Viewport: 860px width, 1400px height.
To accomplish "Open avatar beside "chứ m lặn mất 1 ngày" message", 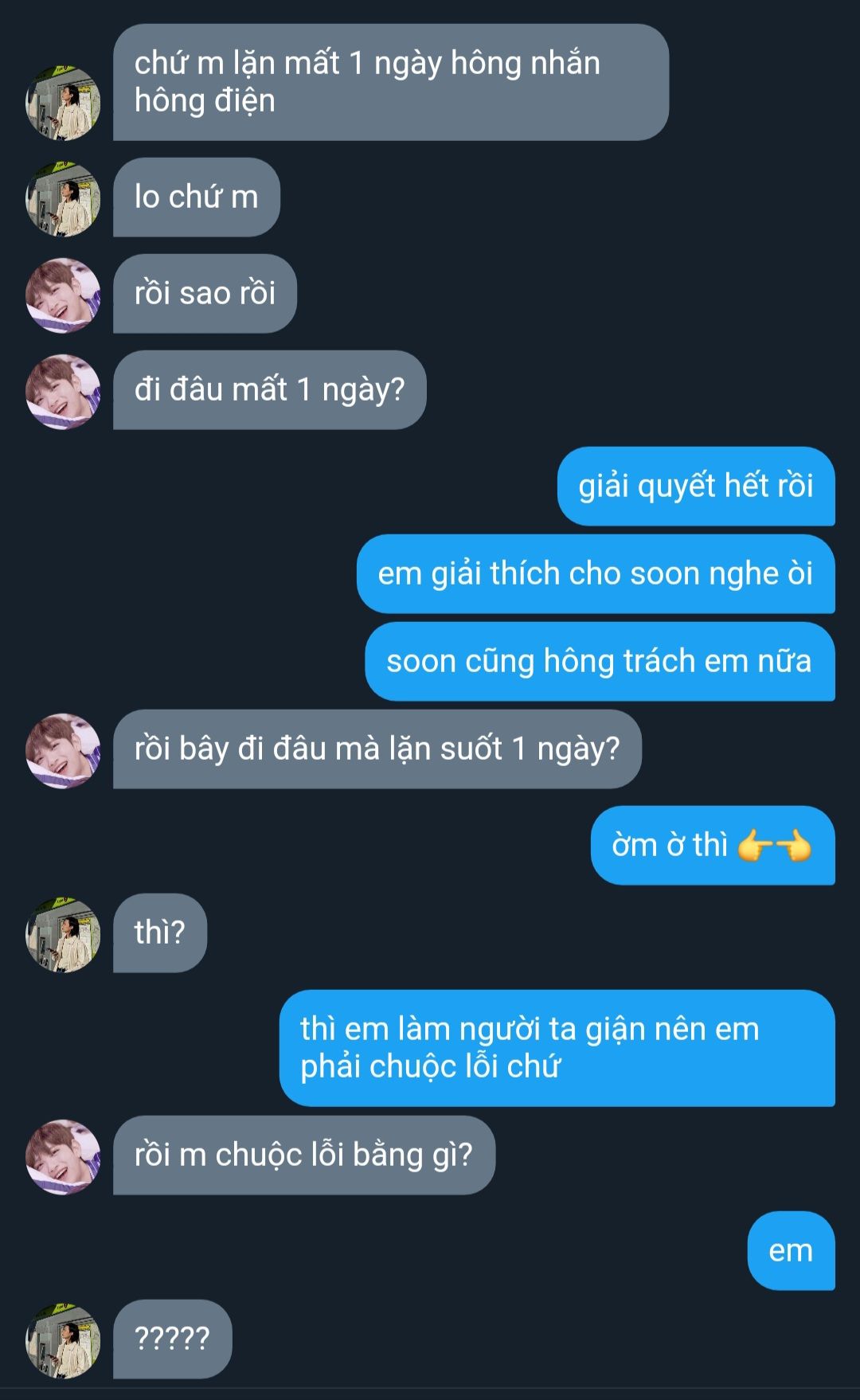I will [64, 104].
